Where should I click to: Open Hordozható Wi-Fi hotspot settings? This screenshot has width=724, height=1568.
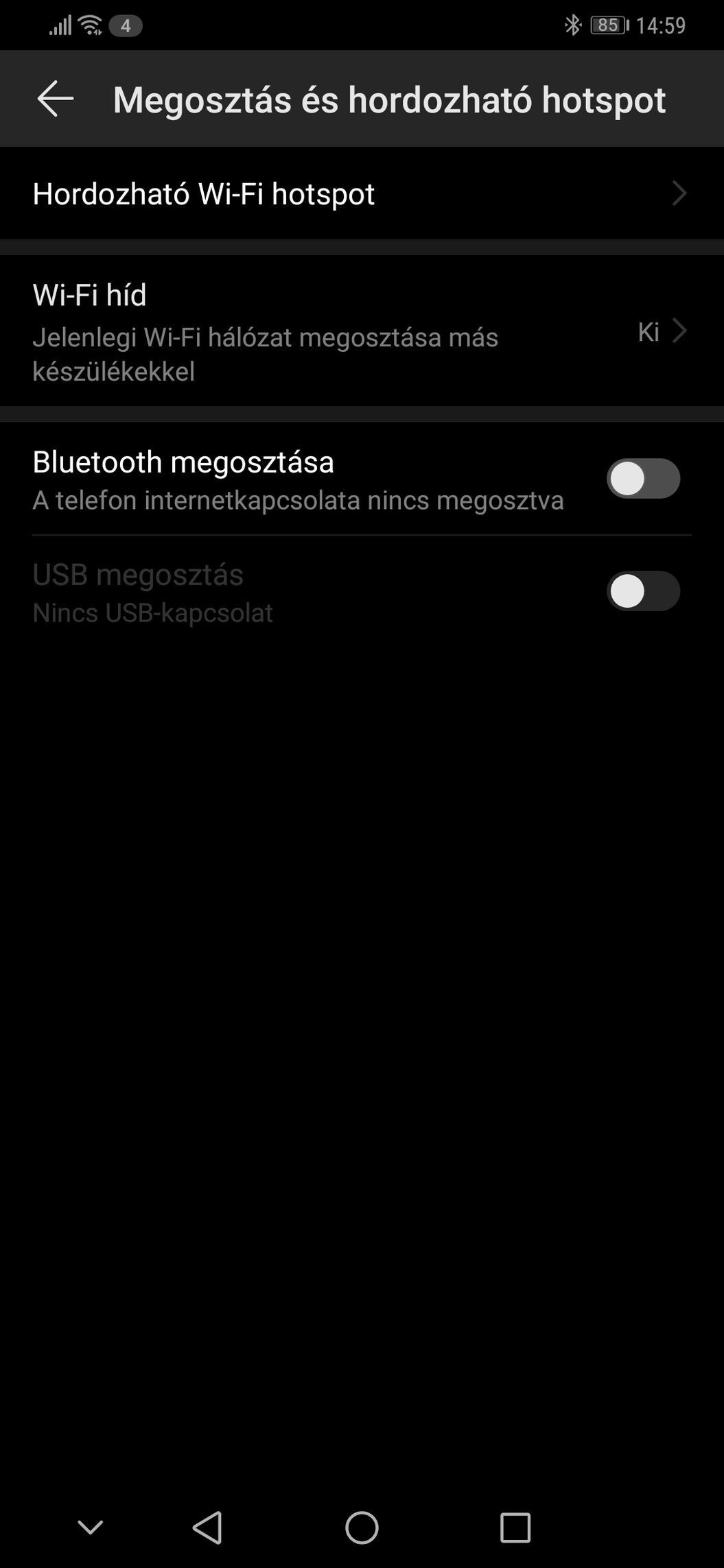(x=362, y=193)
